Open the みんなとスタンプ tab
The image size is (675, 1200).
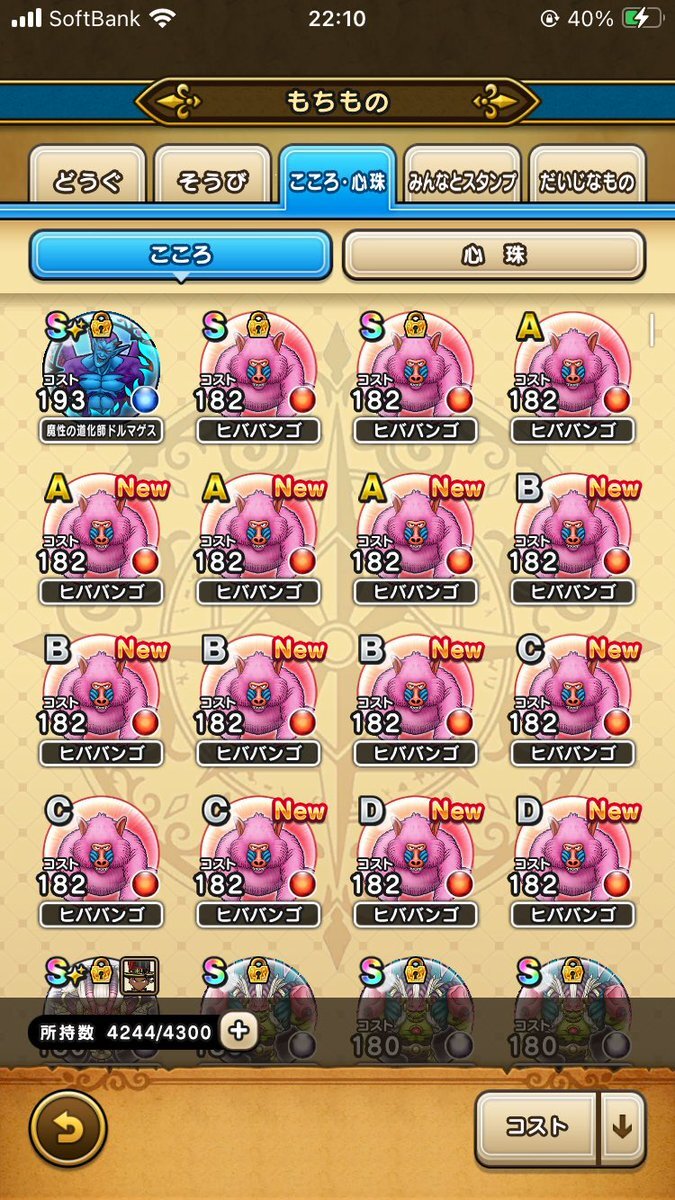tap(462, 181)
